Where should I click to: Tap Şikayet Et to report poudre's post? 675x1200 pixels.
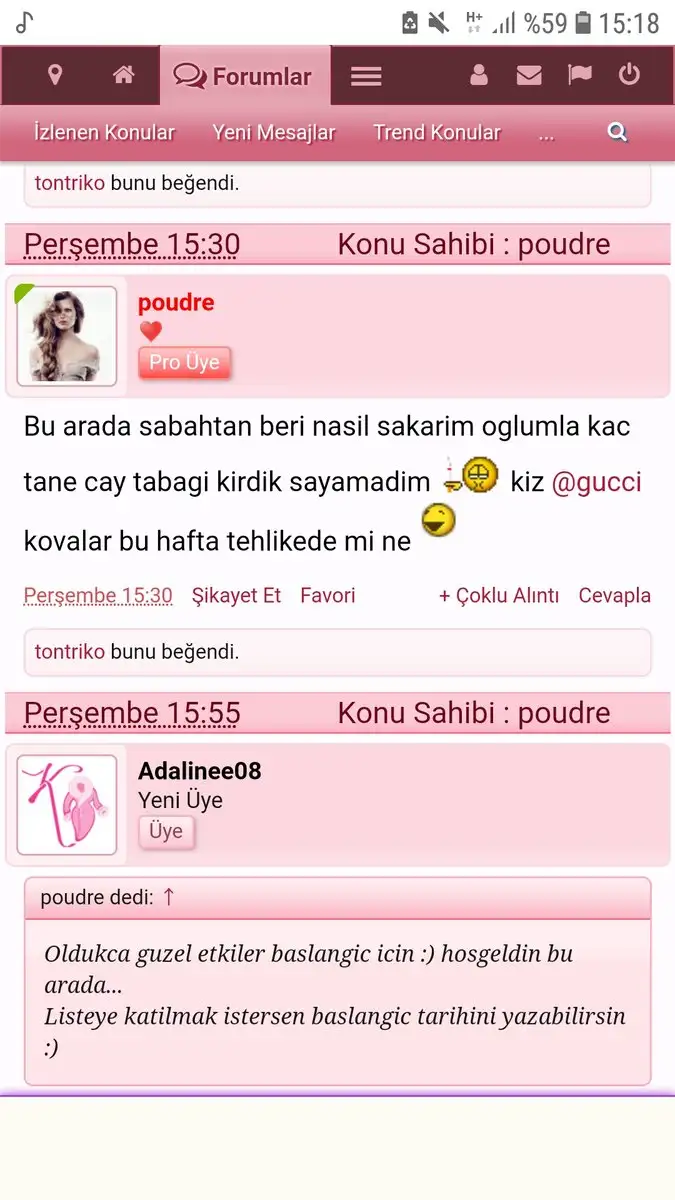point(236,596)
